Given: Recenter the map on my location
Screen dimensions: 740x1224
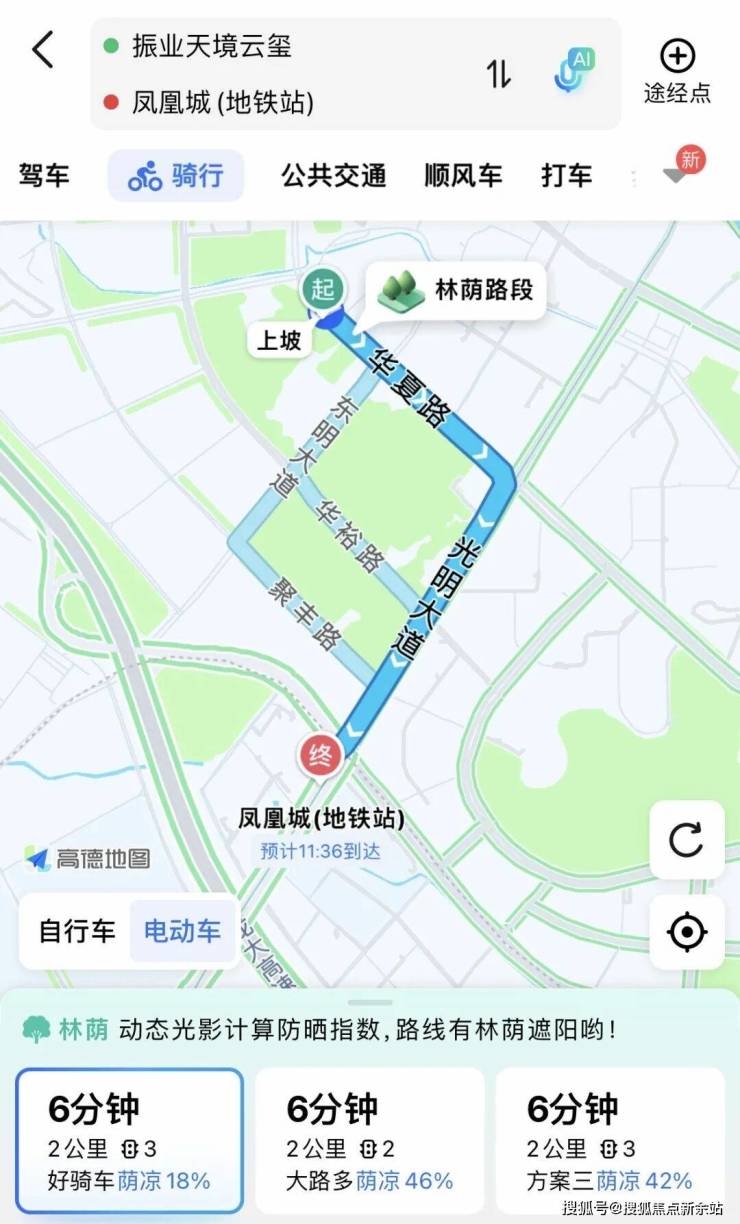Looking at the screenshot, I should pyautogui.click(x=686, y=932).
